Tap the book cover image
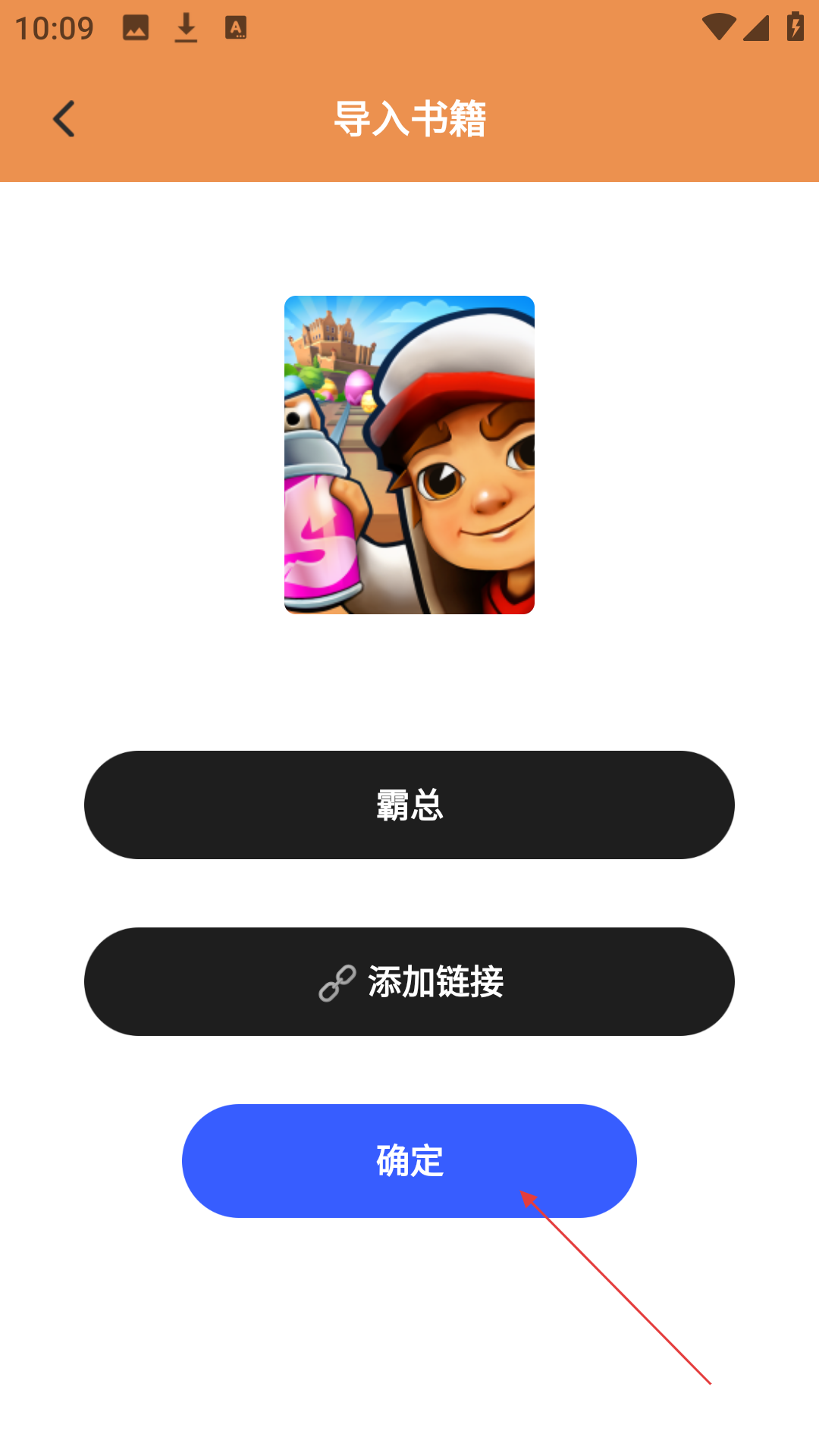Viewport: 819px width, 1456px height. pyautogui.click(x=409, y=455)
